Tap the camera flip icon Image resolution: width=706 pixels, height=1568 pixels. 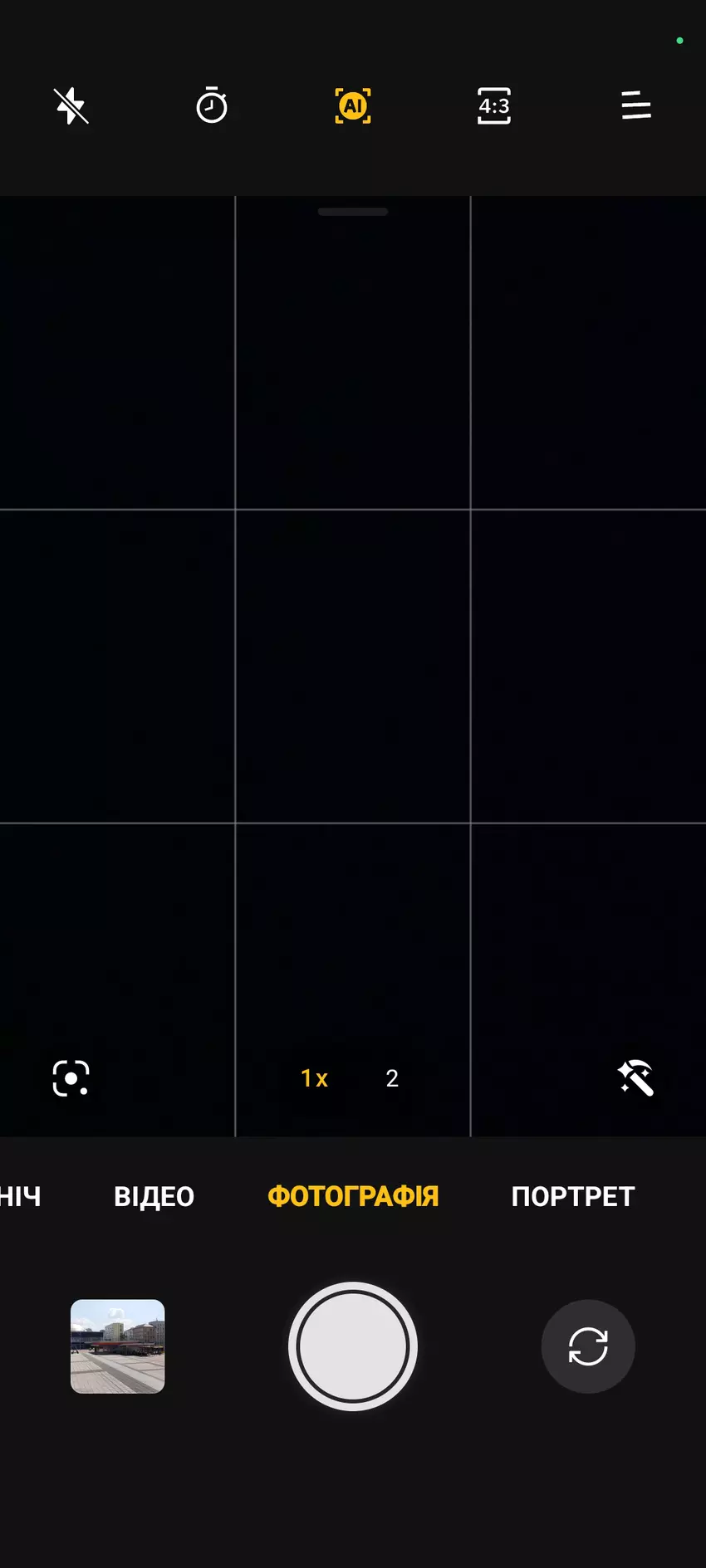click(x=587, y=1346)
